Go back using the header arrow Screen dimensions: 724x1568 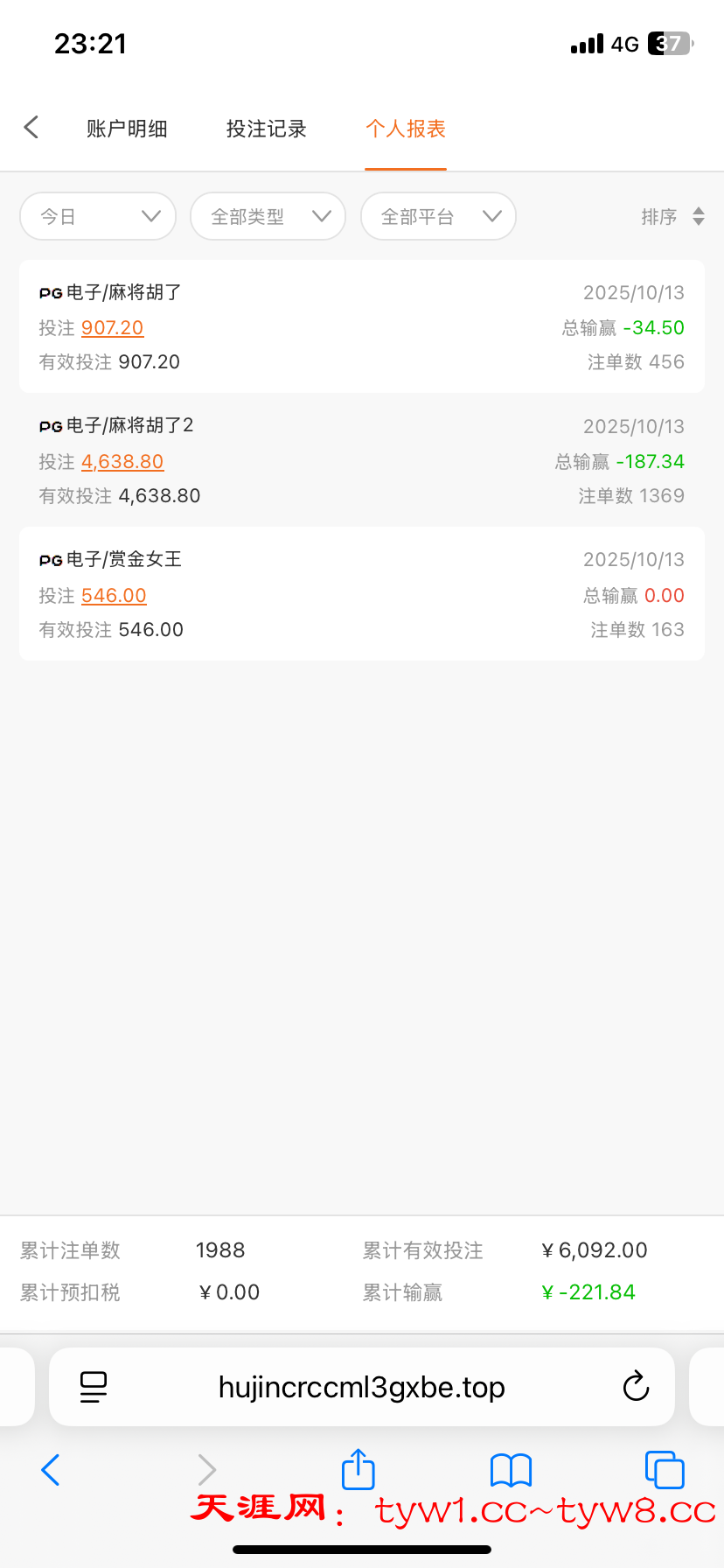tap(31, 128)
